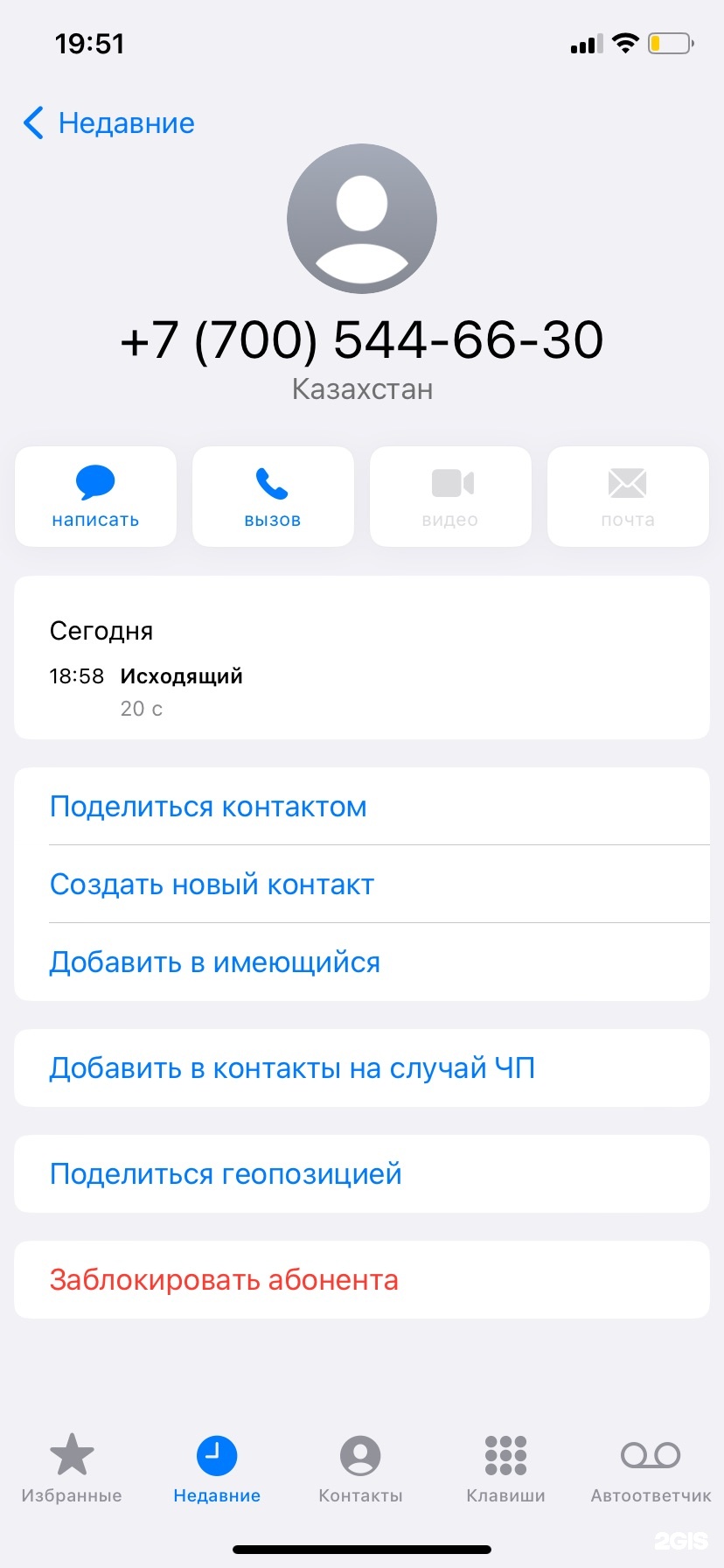Tap Добавить в имеющийся
The image size is (724, 1568).
point(215,962)
